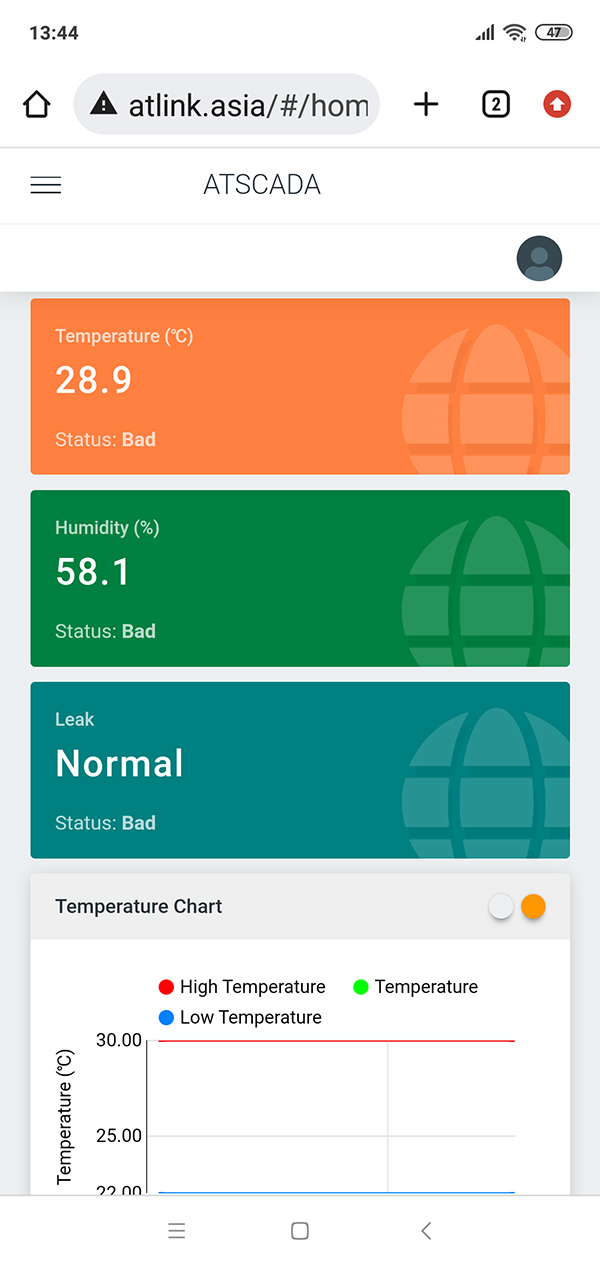Tap the atlink.asia address bar

pos(227,104)
